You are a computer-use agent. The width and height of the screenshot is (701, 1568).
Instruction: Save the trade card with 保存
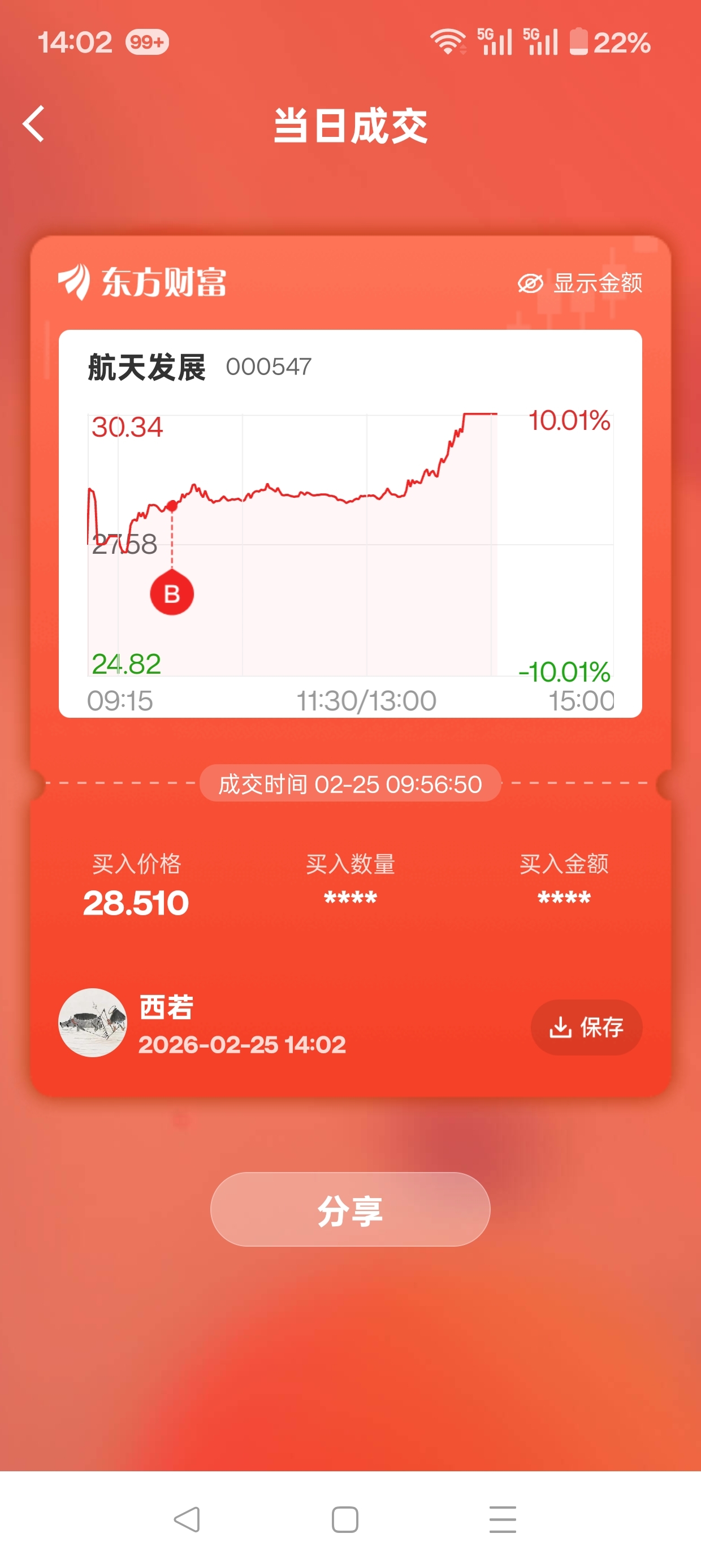586,1027
